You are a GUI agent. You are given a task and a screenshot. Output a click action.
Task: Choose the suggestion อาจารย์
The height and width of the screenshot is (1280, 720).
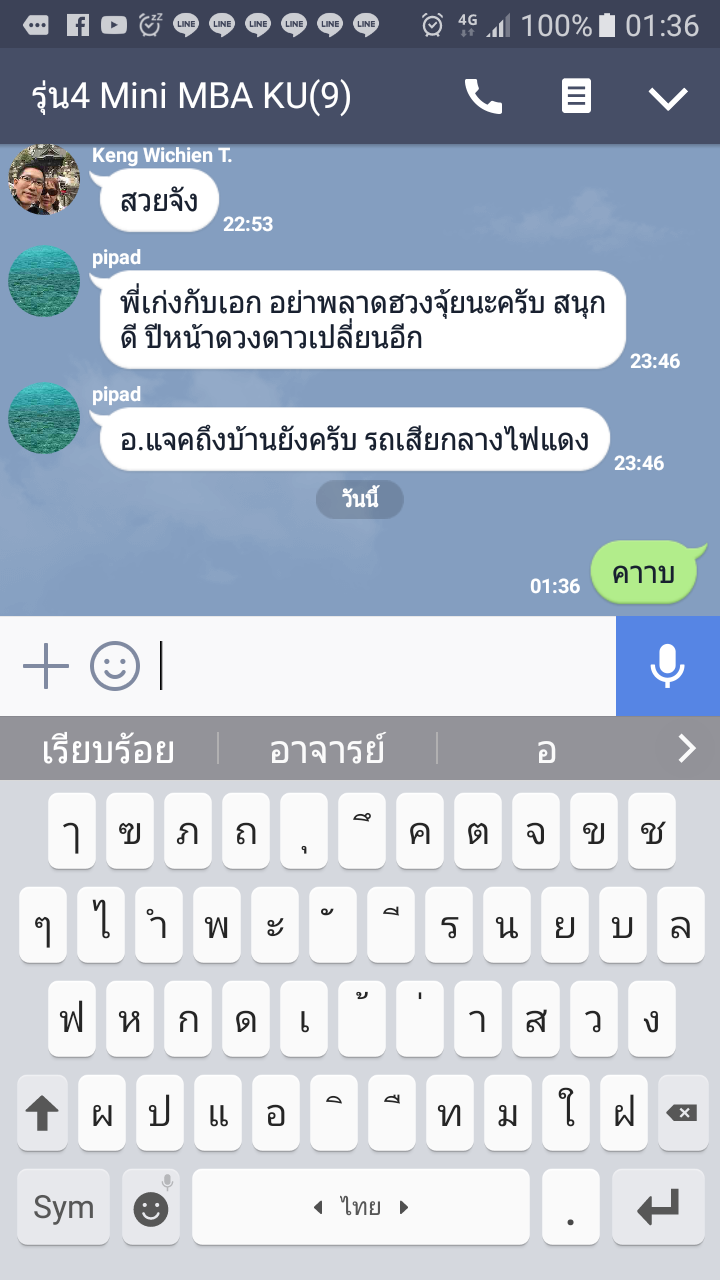coord(327,749)
